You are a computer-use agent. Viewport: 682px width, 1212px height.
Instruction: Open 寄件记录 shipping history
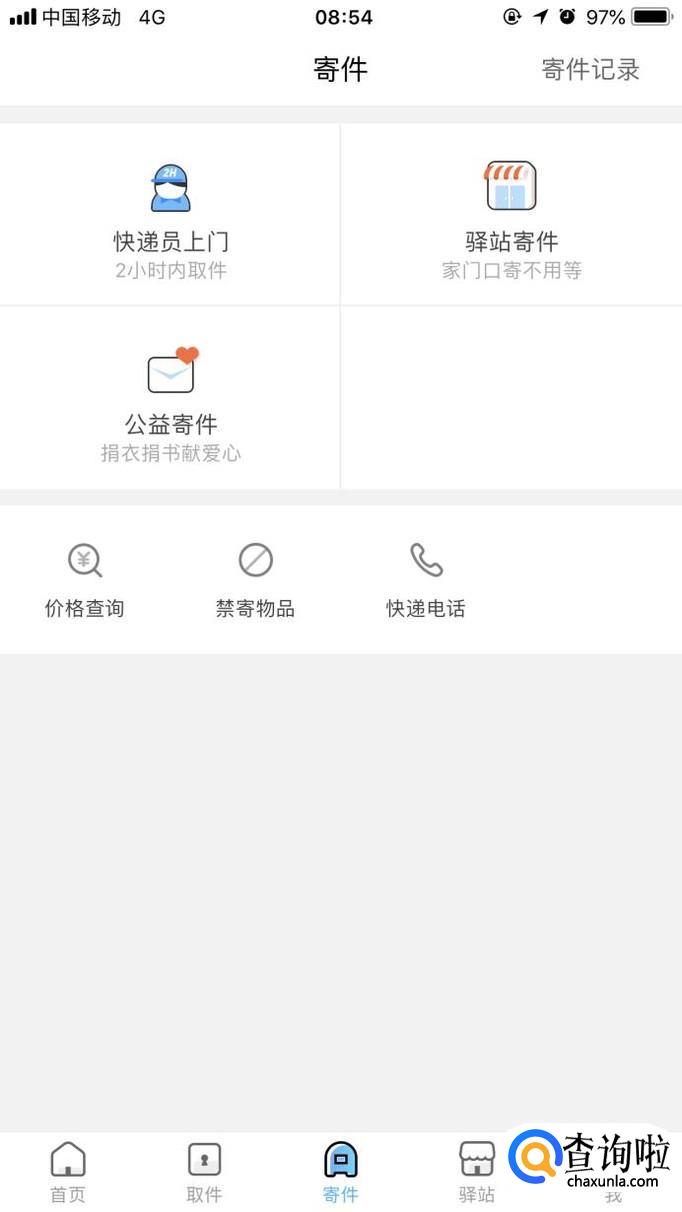(590, 70)
